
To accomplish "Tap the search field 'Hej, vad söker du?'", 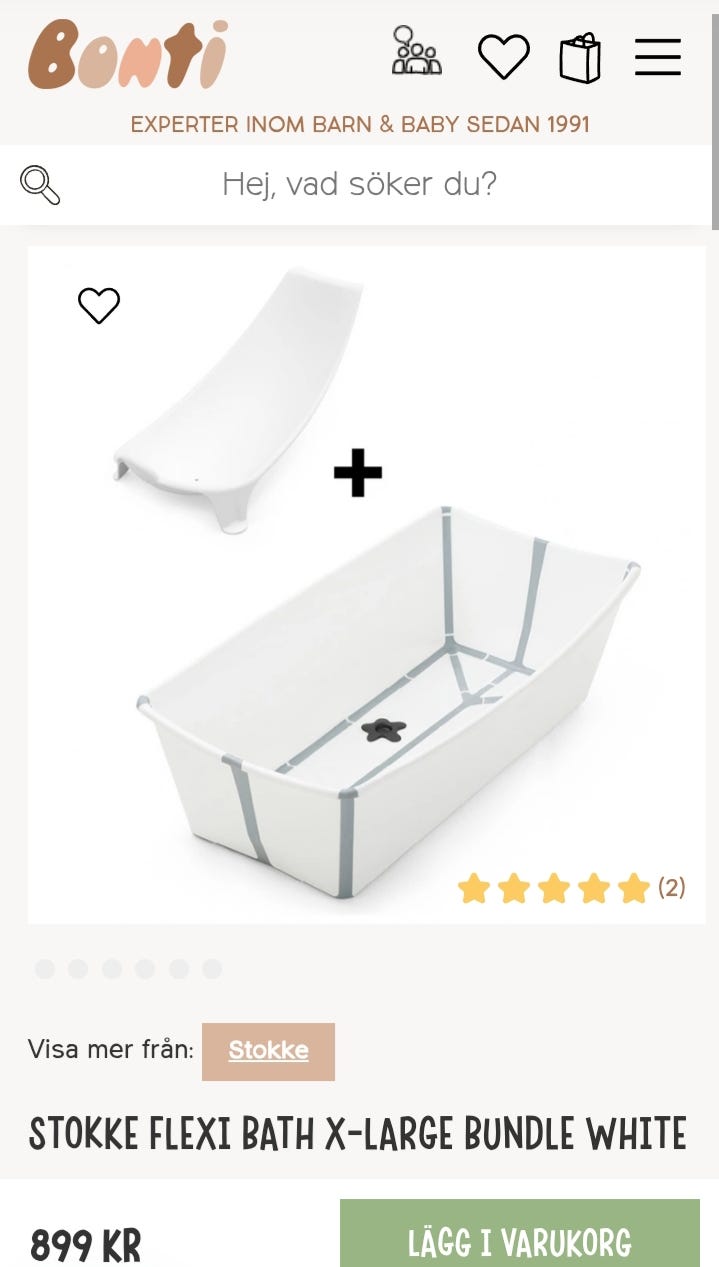I will point(360,184).
